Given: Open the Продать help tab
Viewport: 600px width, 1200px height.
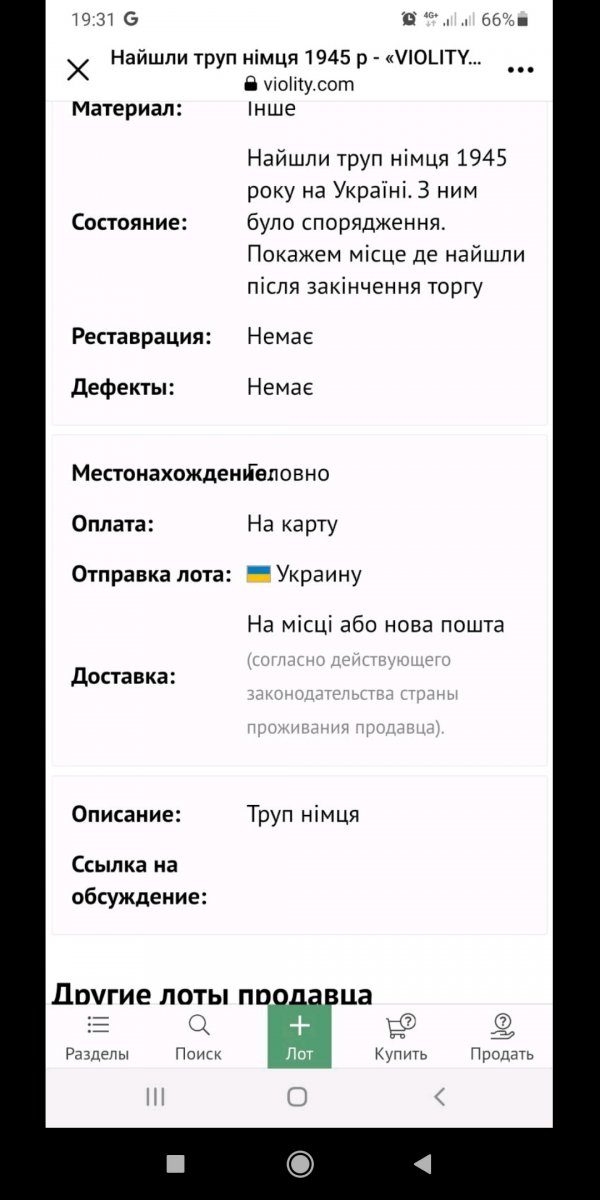Looking at the screenshot, I should [502, 1037].
